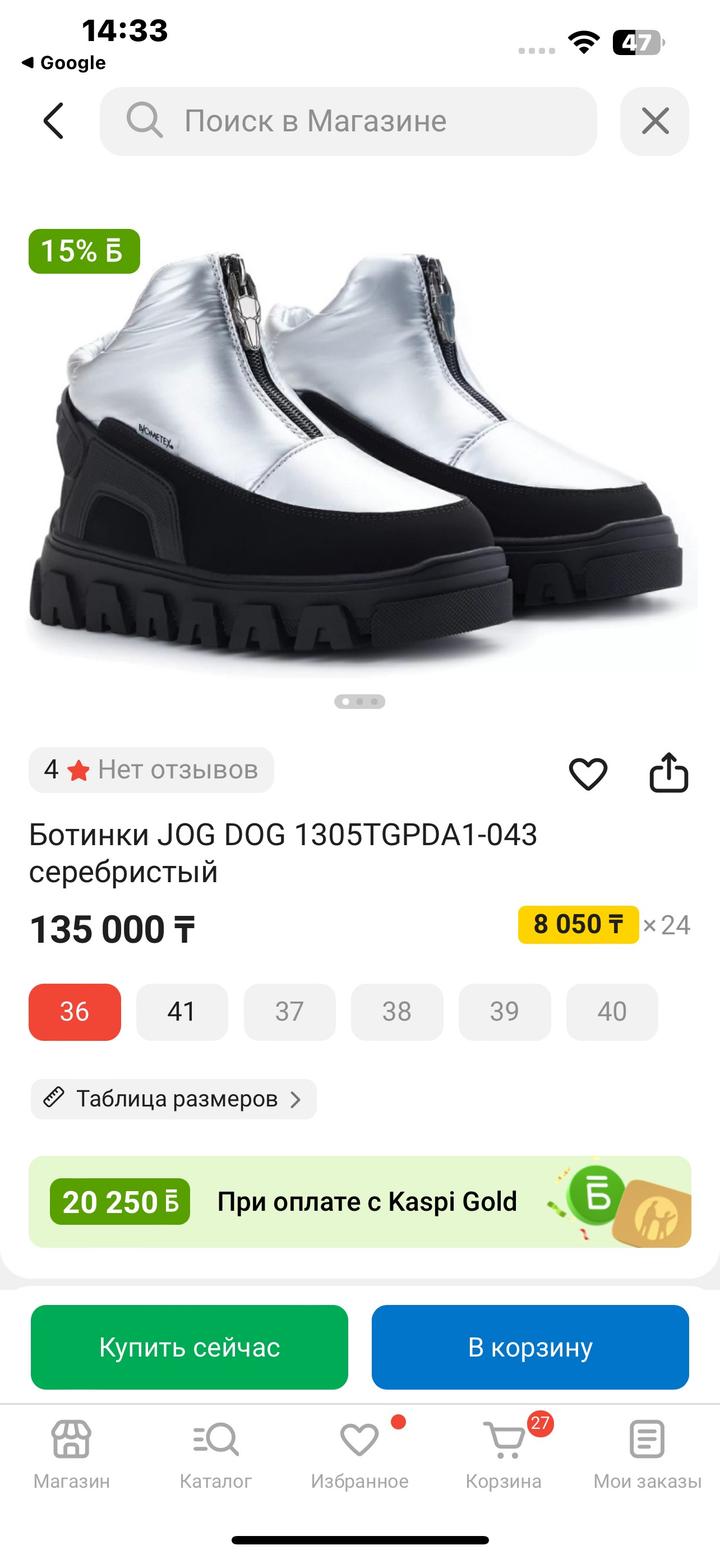This screenshot has height=1558, width=720.
Task: Choose size 36
Action: (75, 1012)
